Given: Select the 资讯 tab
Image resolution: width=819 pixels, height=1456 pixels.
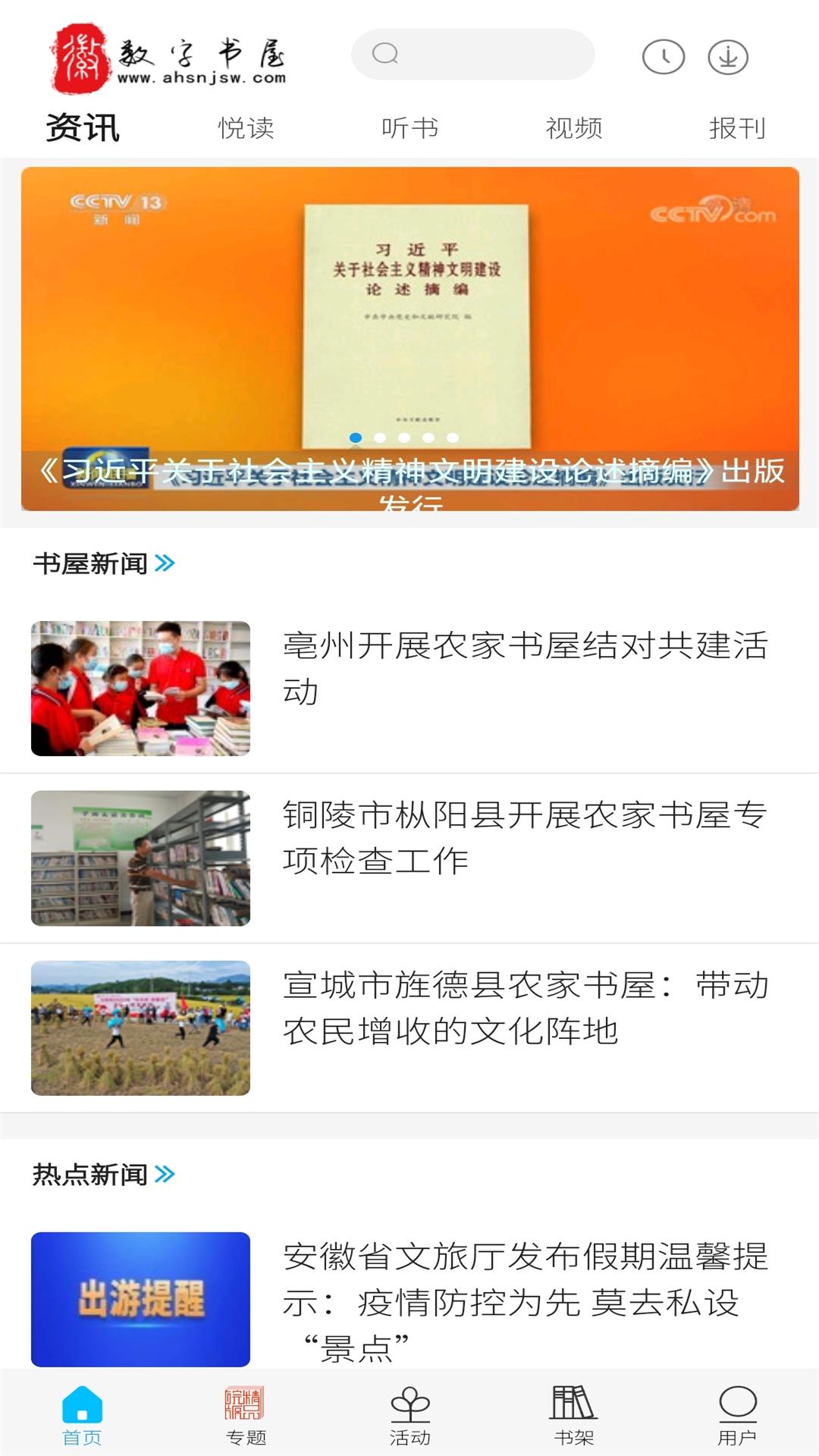Looking at the screenshot, I should click(x=83, y=128).
